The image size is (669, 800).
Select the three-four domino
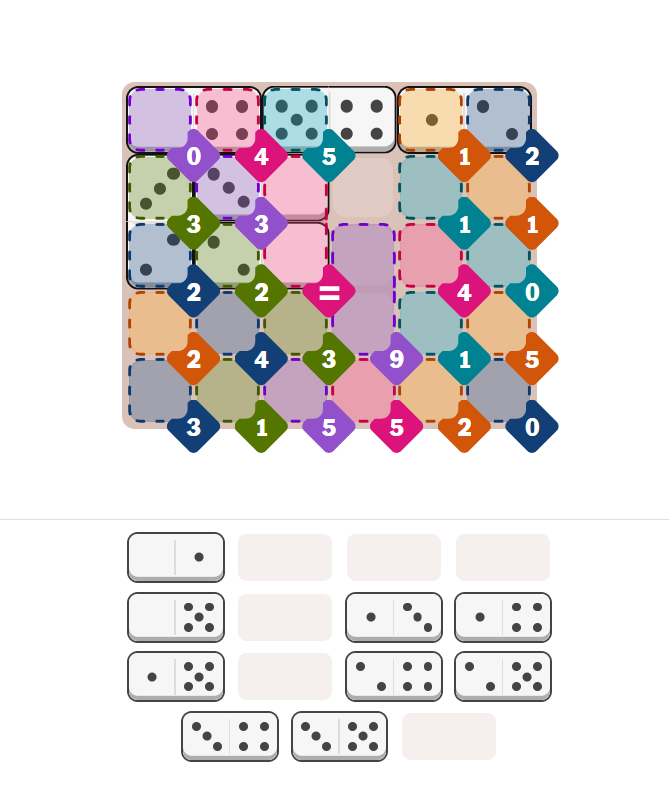pyautogui.click(x=230, y=735)
